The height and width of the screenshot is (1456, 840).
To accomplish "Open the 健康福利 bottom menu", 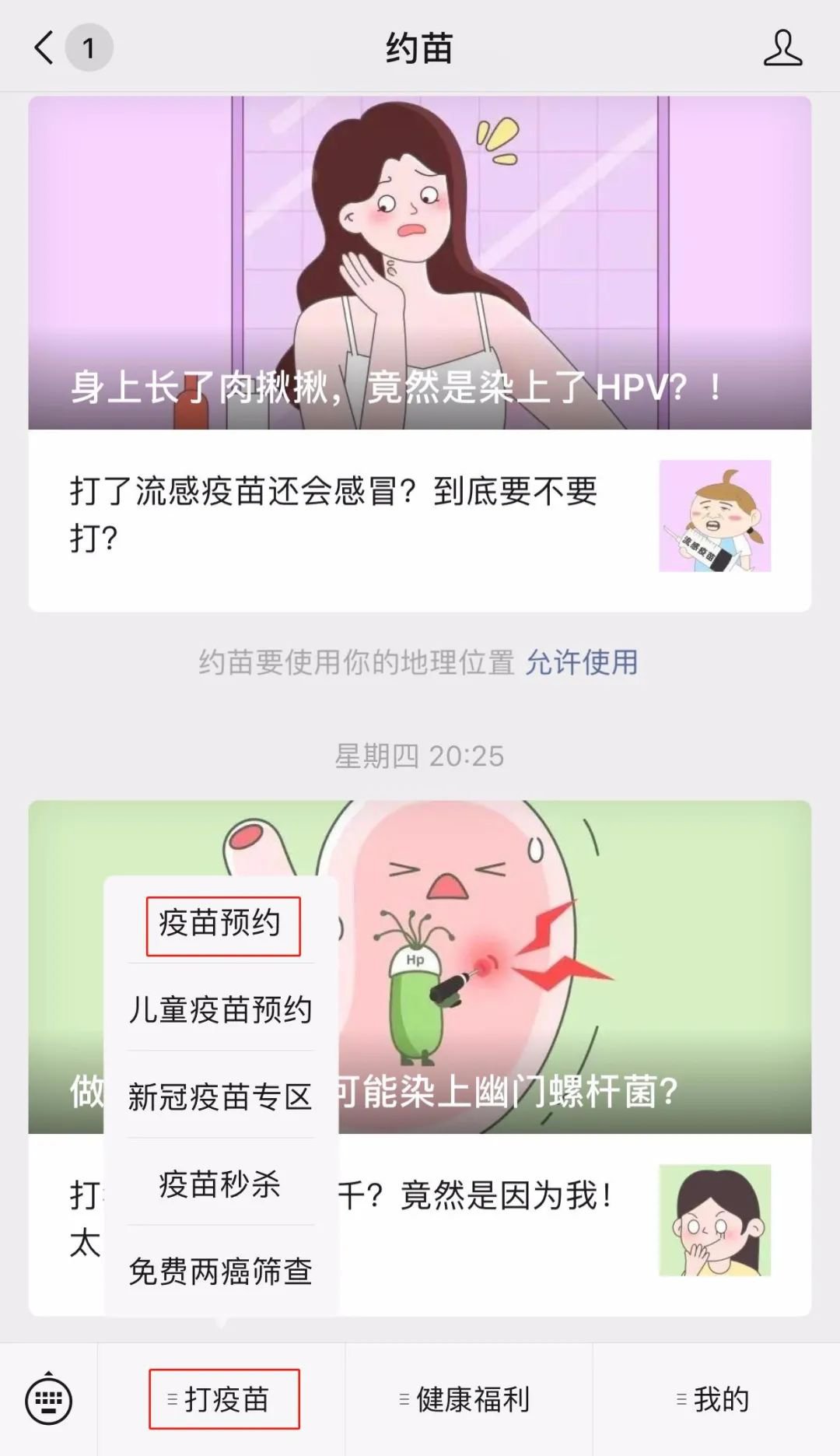I will 468,1400.
